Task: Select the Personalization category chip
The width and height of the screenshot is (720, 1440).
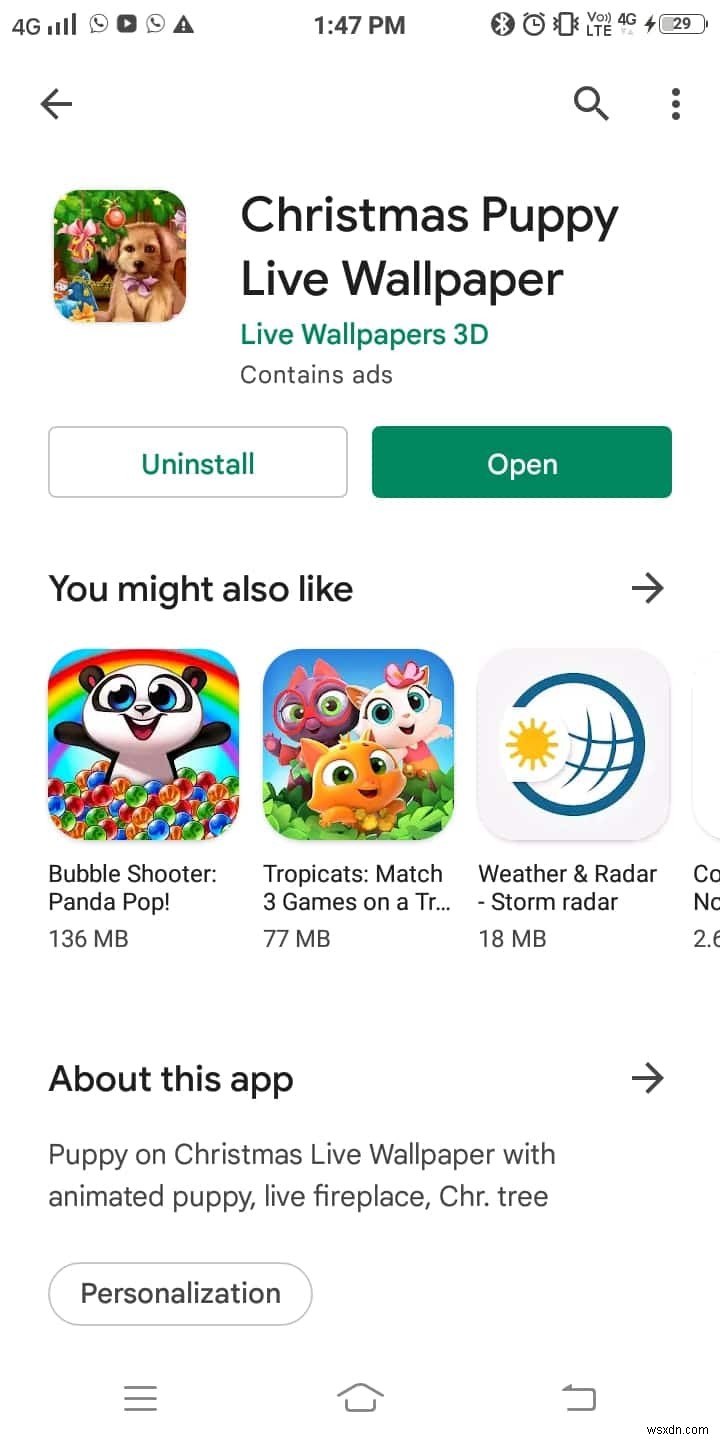Action: pos(180,1293)
